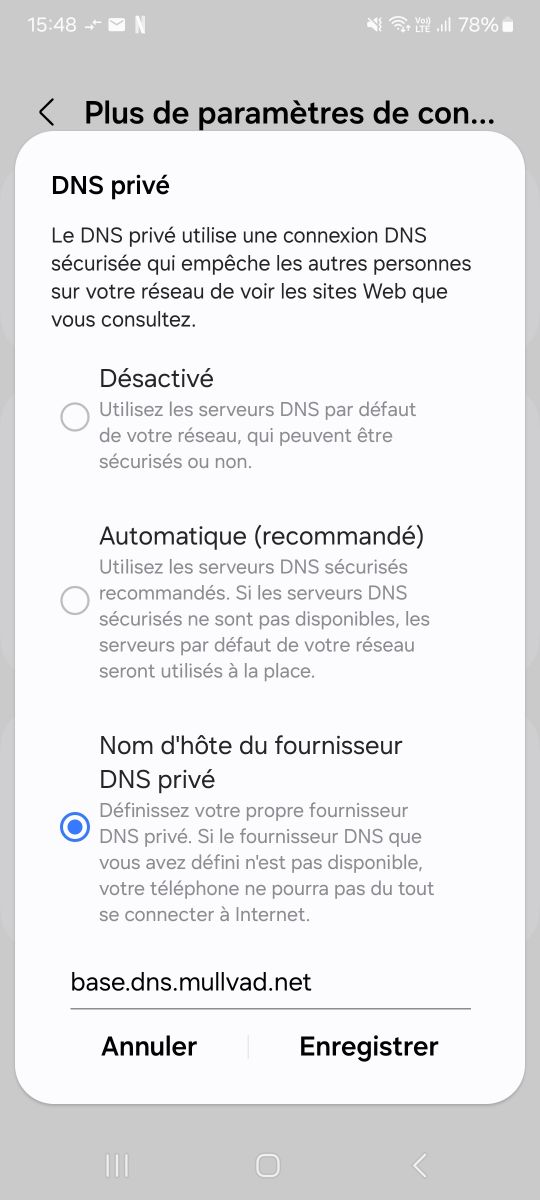Tap the system home button
Image resolution: width=540 pixels, height=1200 pixels.
(268, 1165)
